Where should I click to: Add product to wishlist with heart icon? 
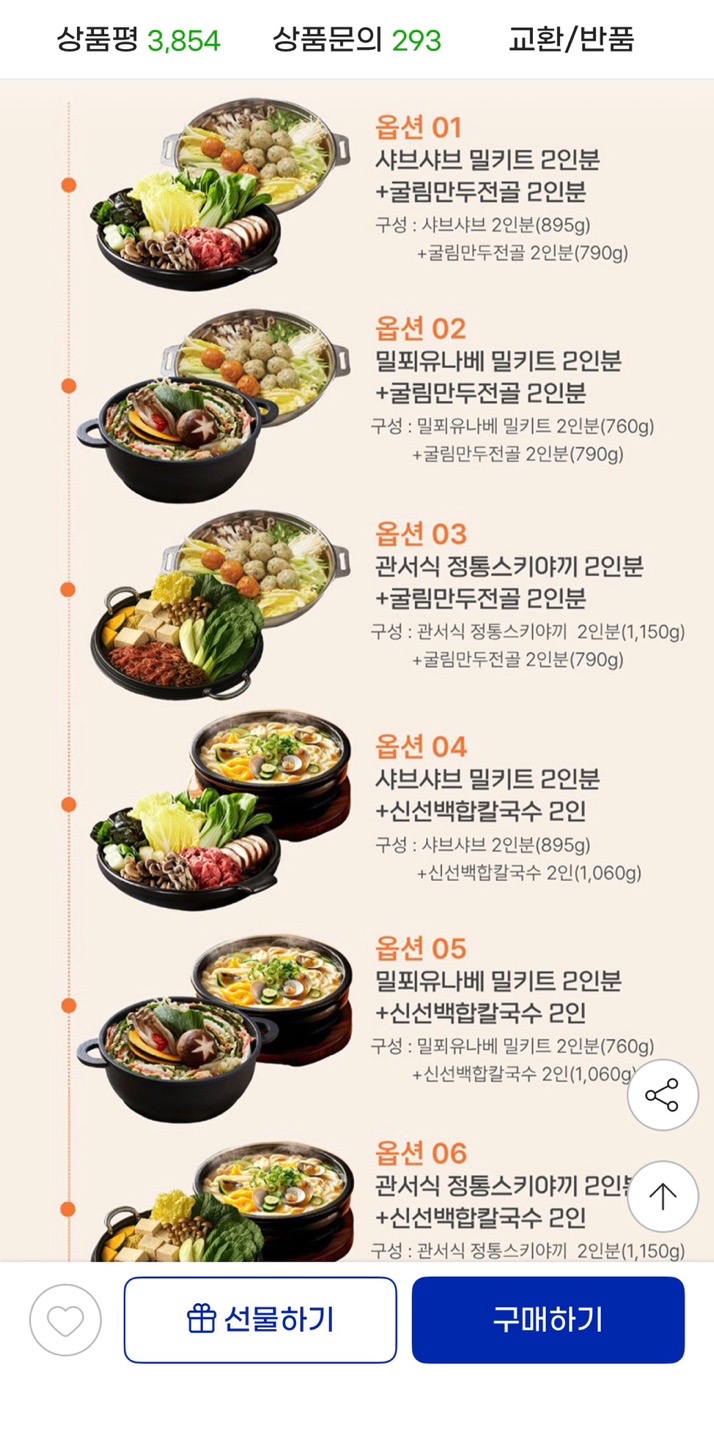pyautogui.click(x=65, y=1320)
